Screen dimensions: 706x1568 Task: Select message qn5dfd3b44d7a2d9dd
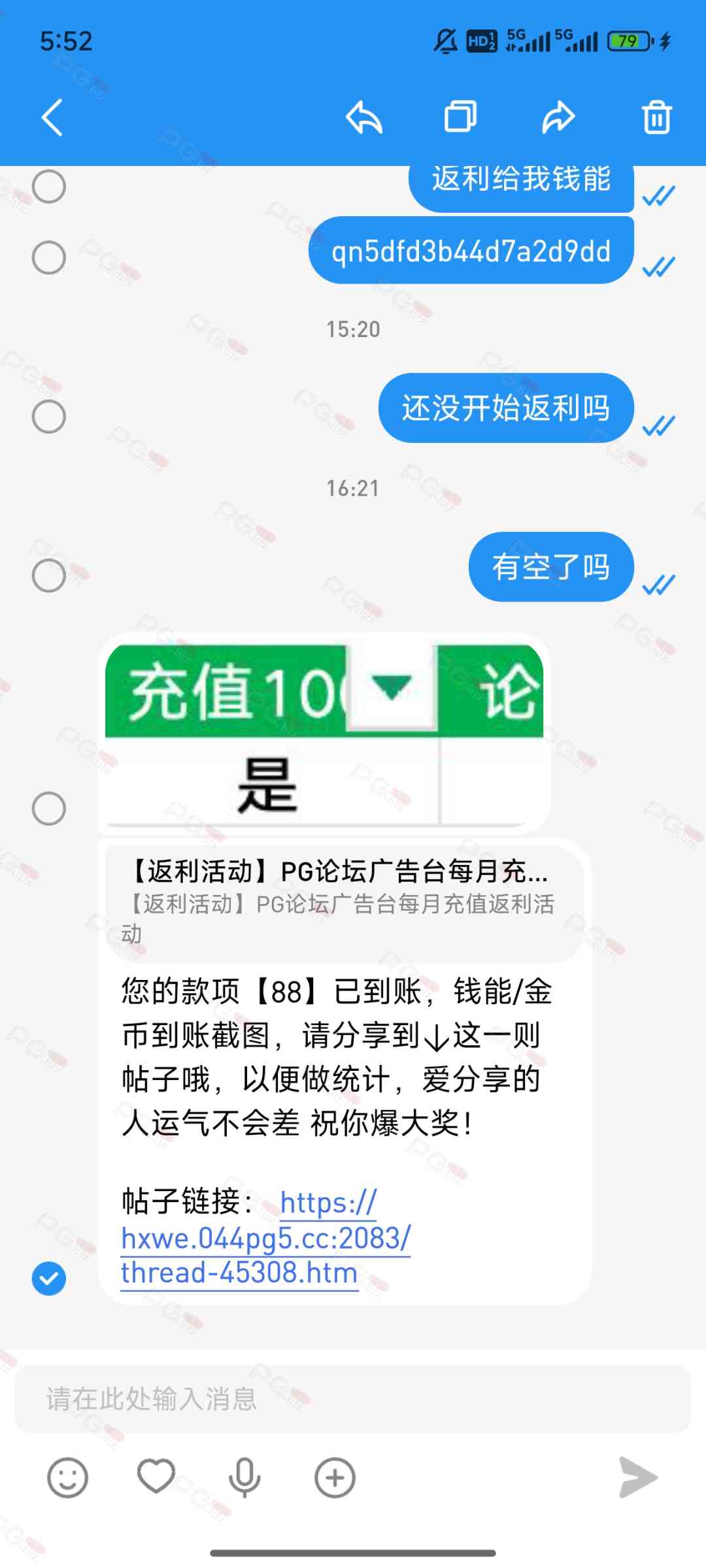coord(49,257)
